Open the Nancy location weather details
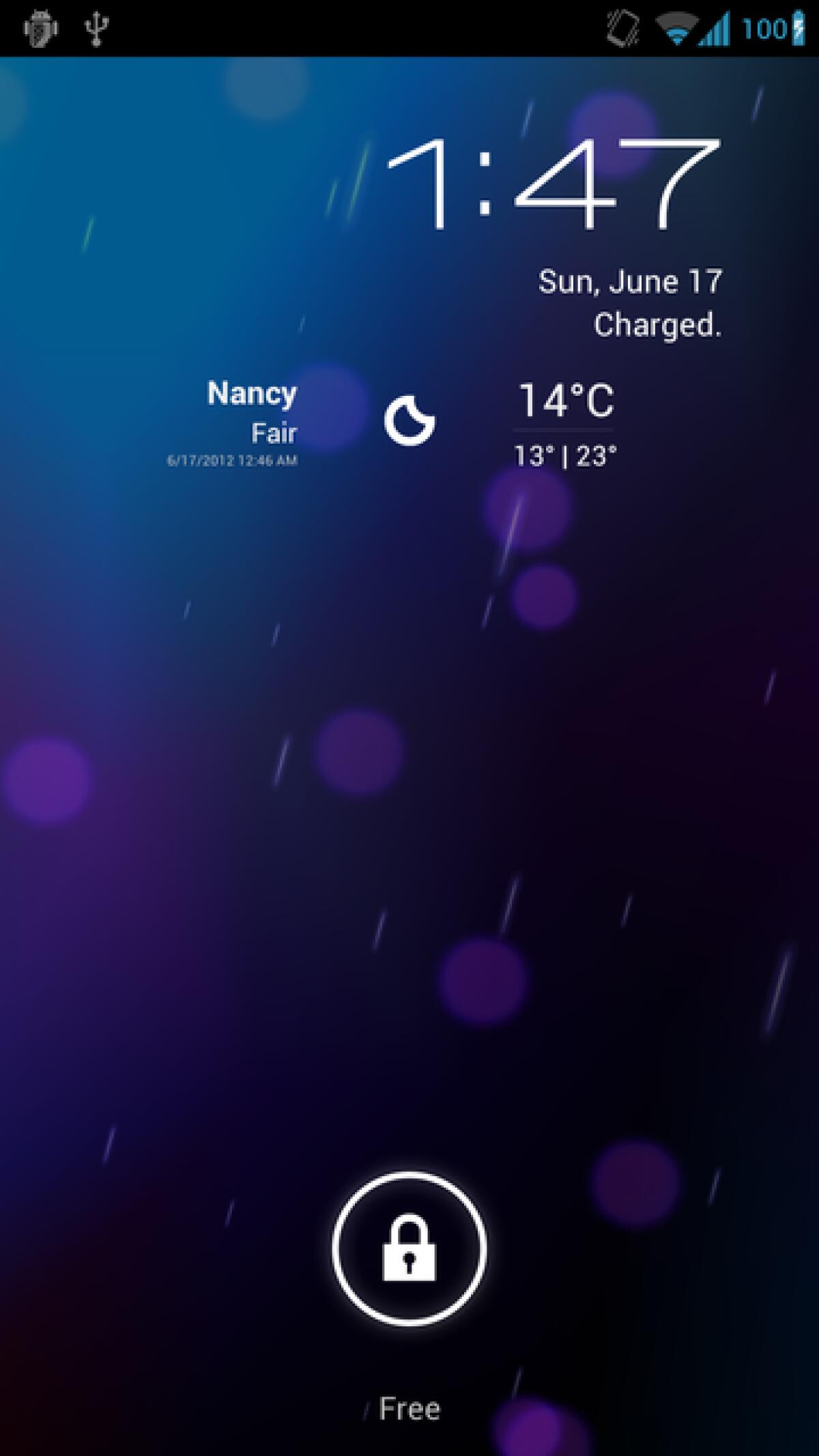Viewport: 819px width, 1456px height. coord(251,394)
